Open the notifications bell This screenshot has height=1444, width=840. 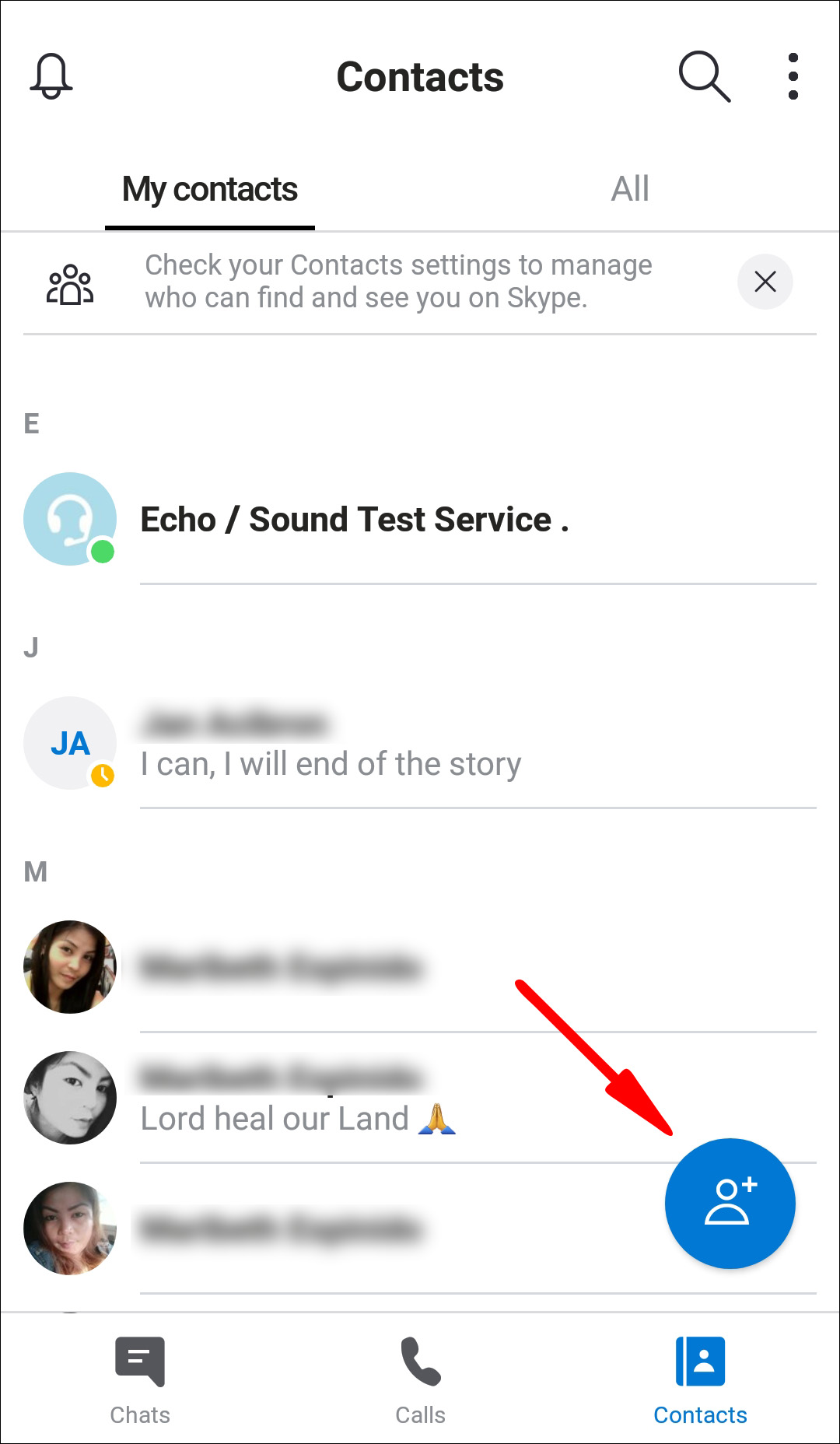(x=51, y=76)
